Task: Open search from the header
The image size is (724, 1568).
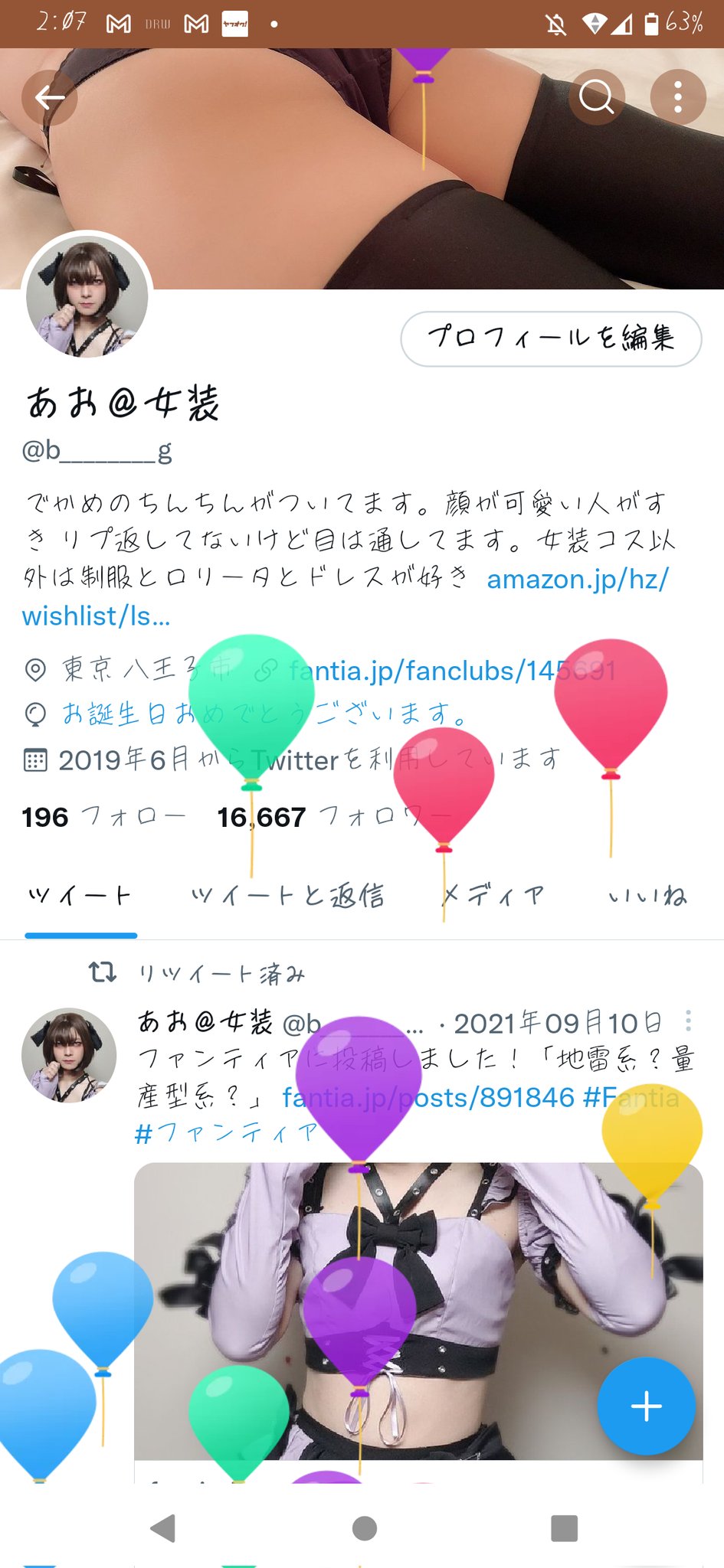Action: pyautogui.click(x=596, y=97)
